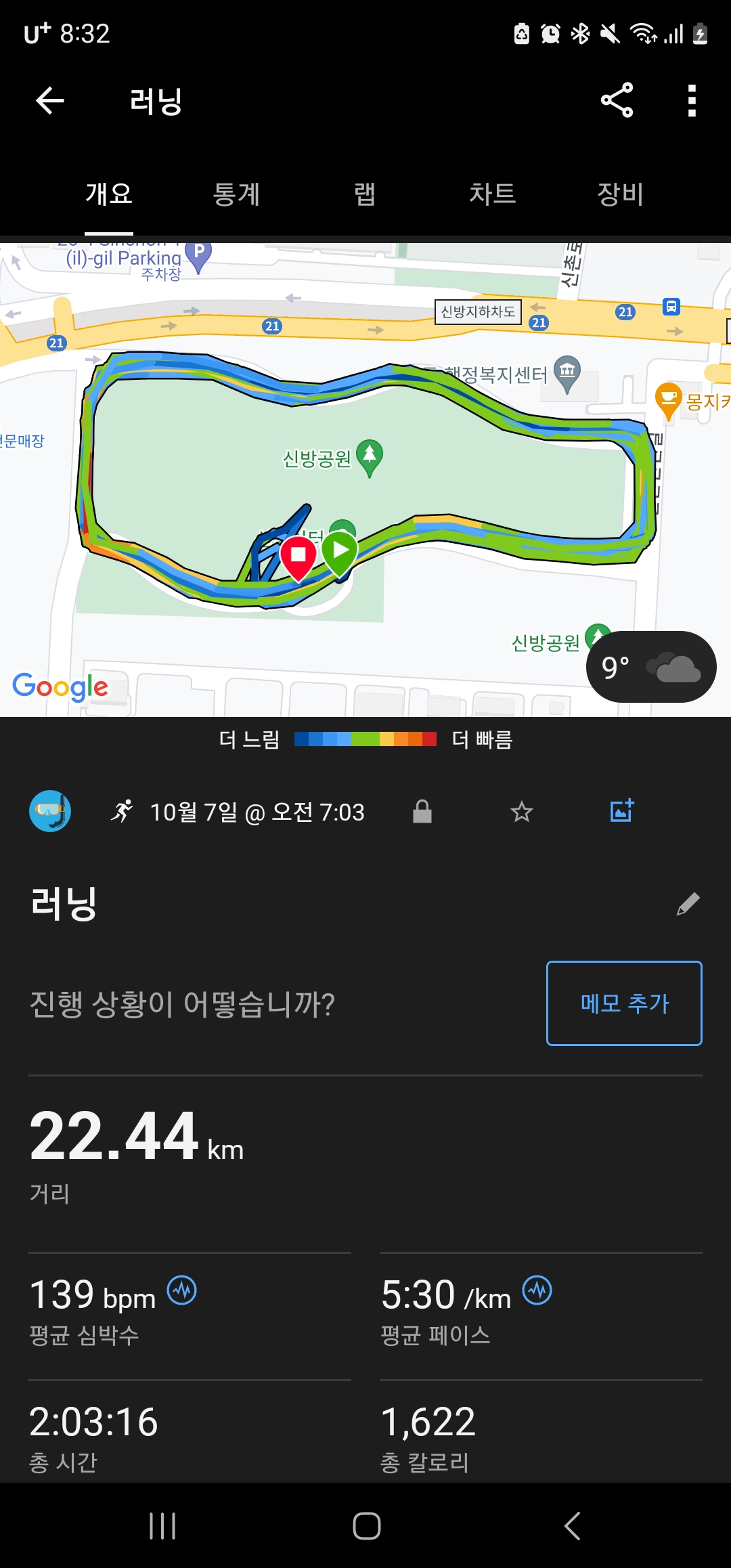Open the 차트 tab

(x=492, y=194)
